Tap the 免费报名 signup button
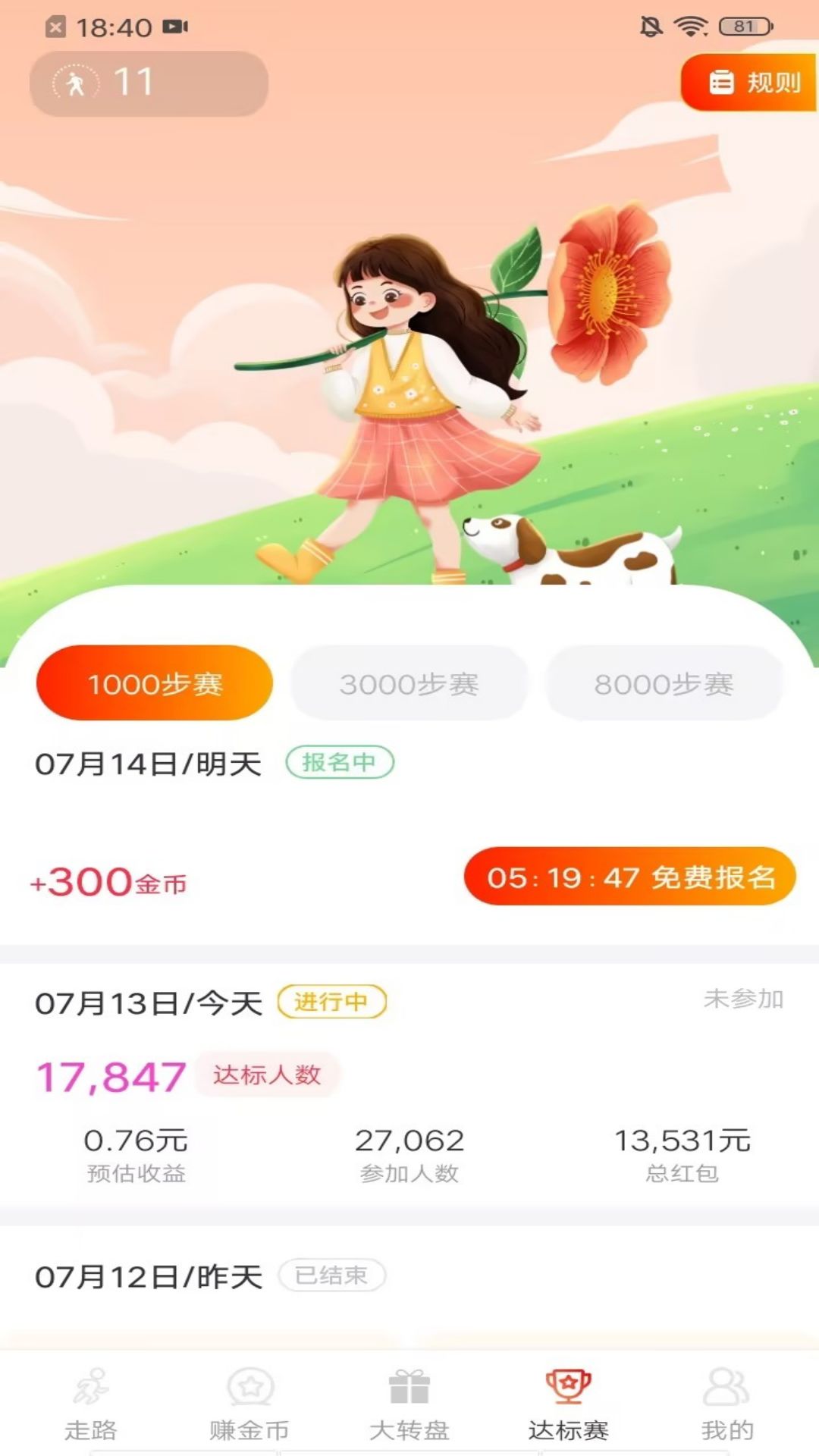This screenshot has width=819, height=1456. 630,877
